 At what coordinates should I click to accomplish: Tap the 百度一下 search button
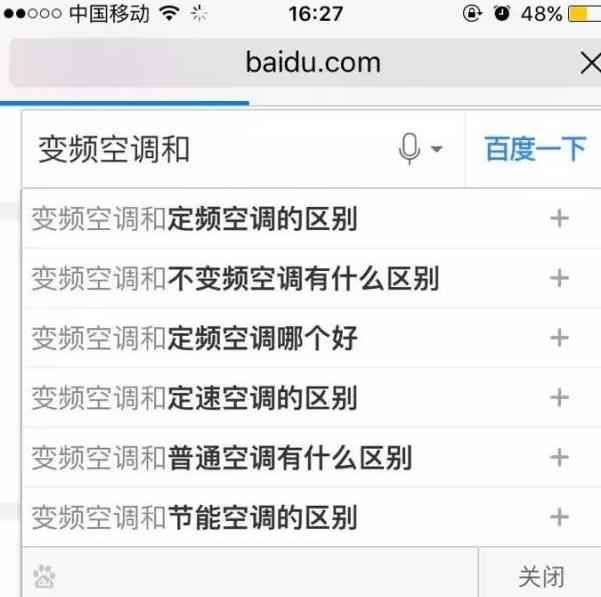[535, 150]
